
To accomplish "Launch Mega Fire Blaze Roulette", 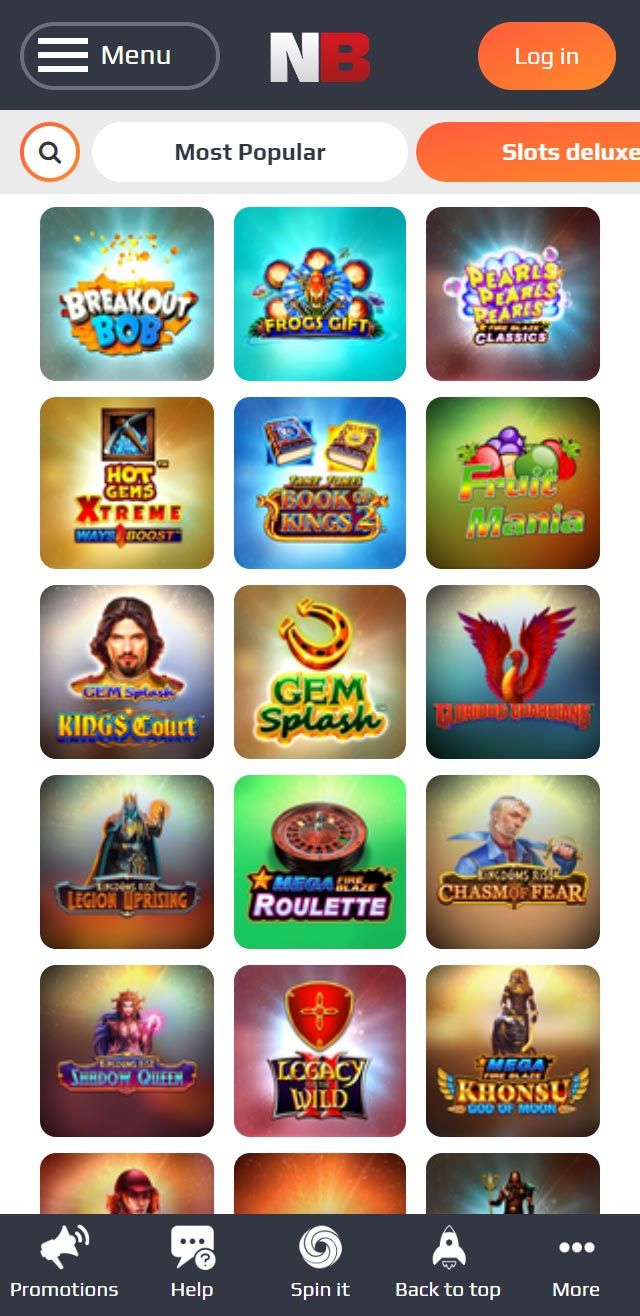I will pyautogui.click(x=320, y=862).
